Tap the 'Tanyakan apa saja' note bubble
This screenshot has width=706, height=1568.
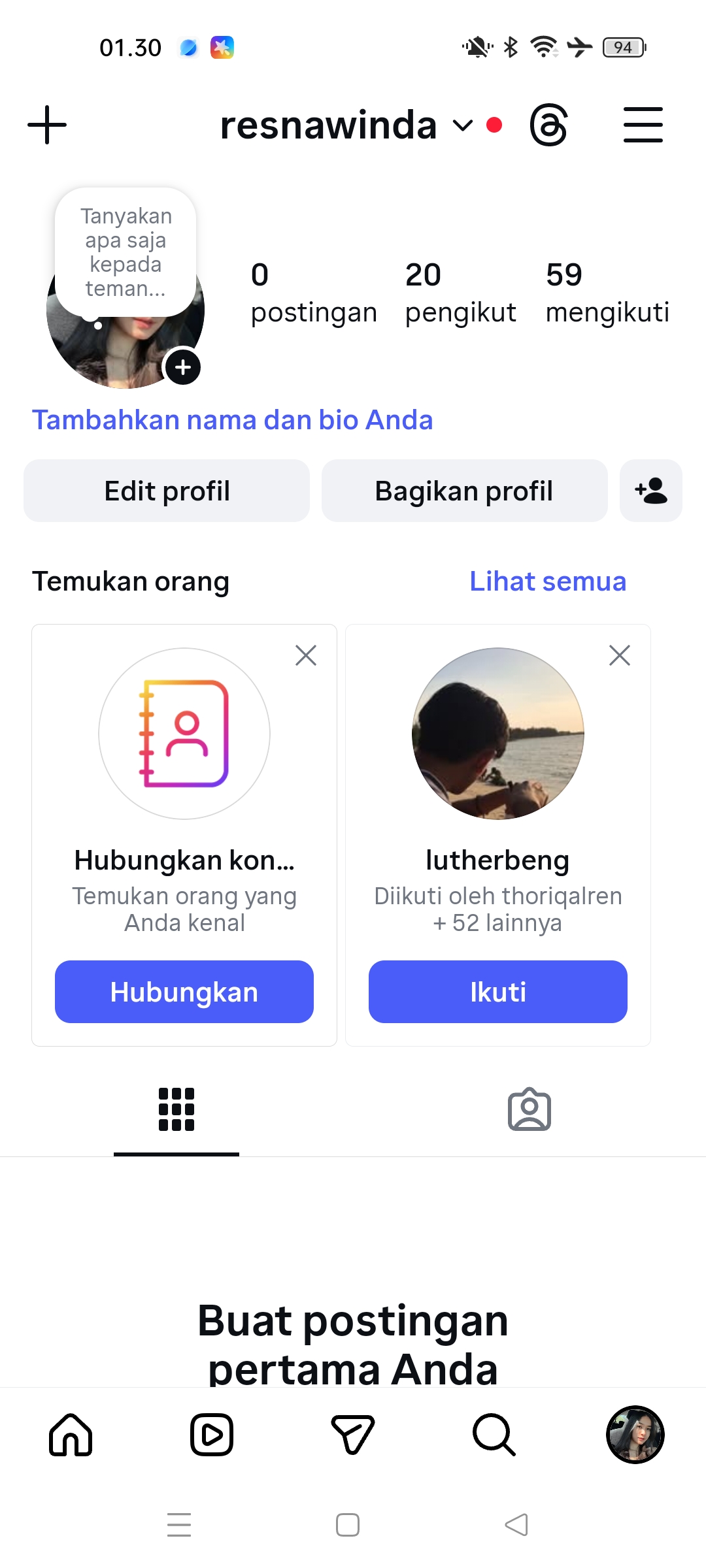tap(126, 252)
